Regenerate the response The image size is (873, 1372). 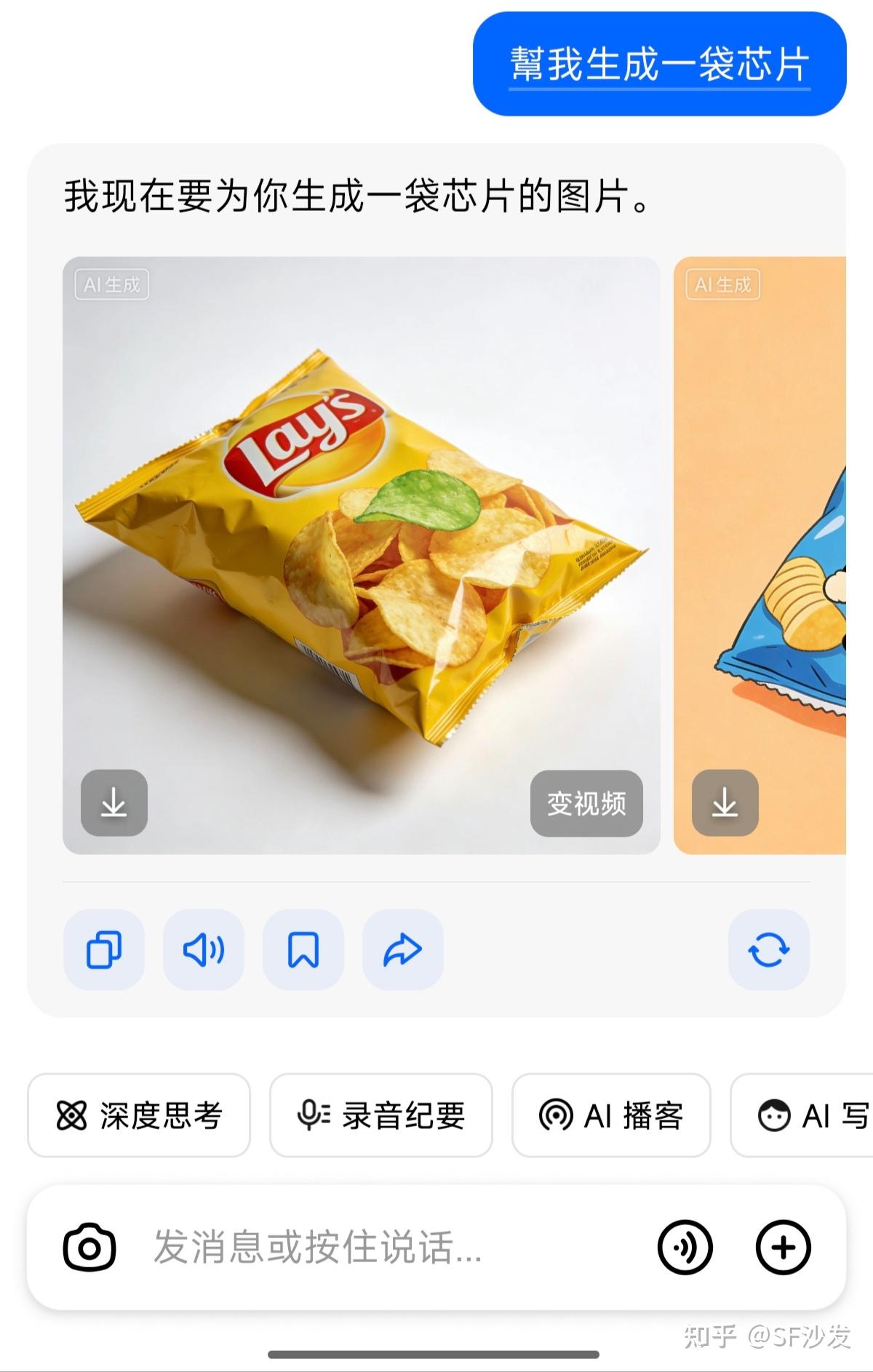(768, 949)
